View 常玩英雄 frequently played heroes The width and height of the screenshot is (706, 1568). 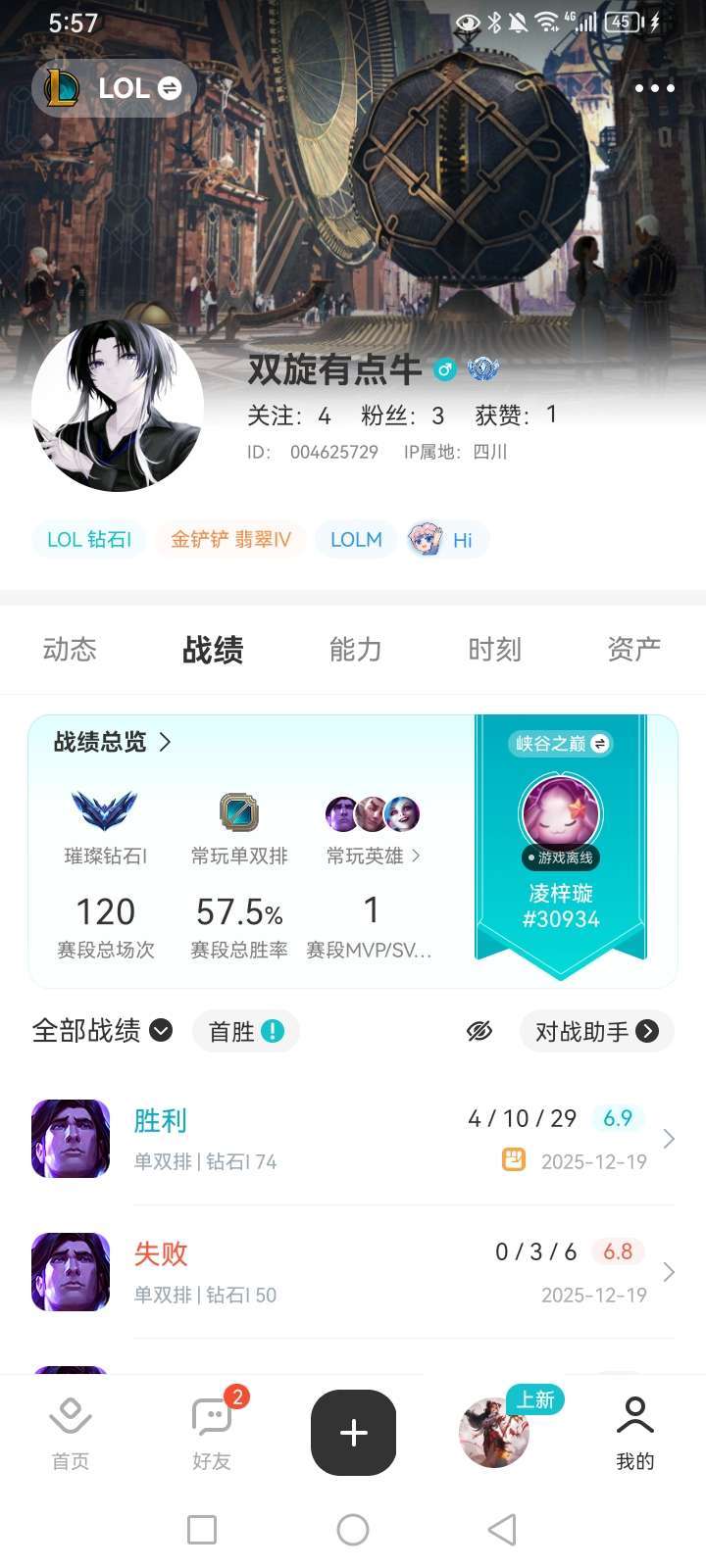tap(373, 856)
